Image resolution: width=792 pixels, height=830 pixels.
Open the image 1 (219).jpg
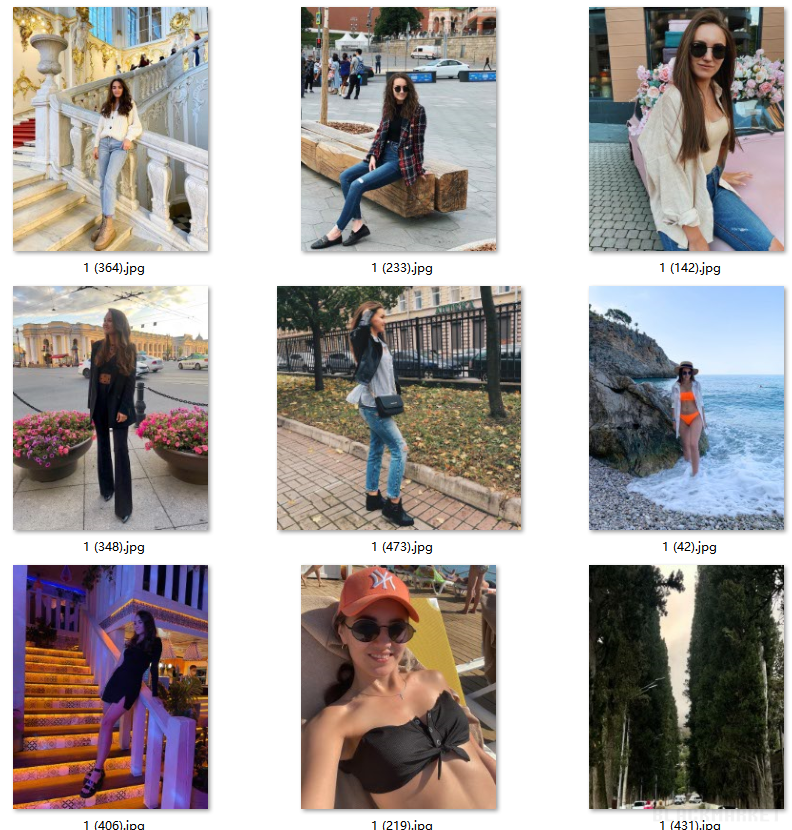pyautogui.click(x=398, y=687)
